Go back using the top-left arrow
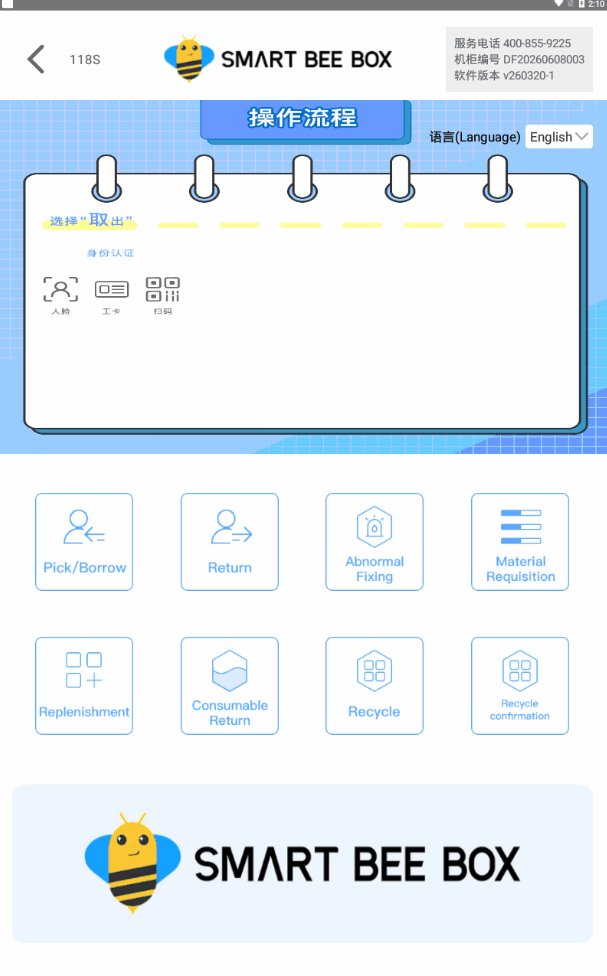This screenshot has height=976, width=607. point(36,60)
